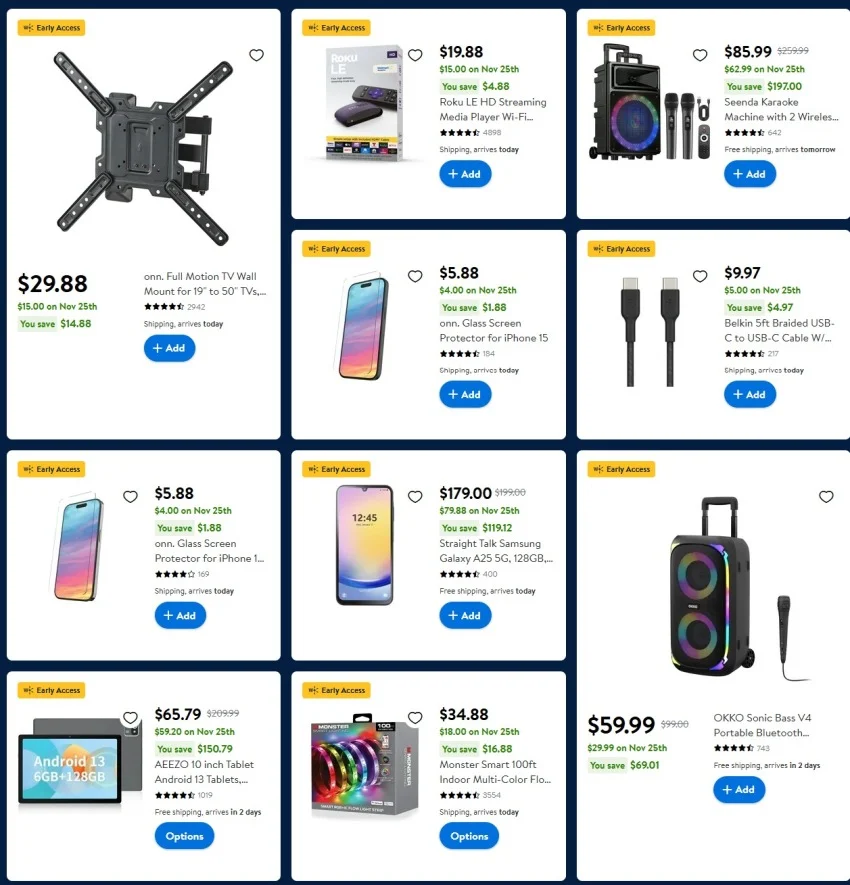
Task: Favorite the Belkin 5ft Braided USB-C Cable
Action: pos(700,277)
